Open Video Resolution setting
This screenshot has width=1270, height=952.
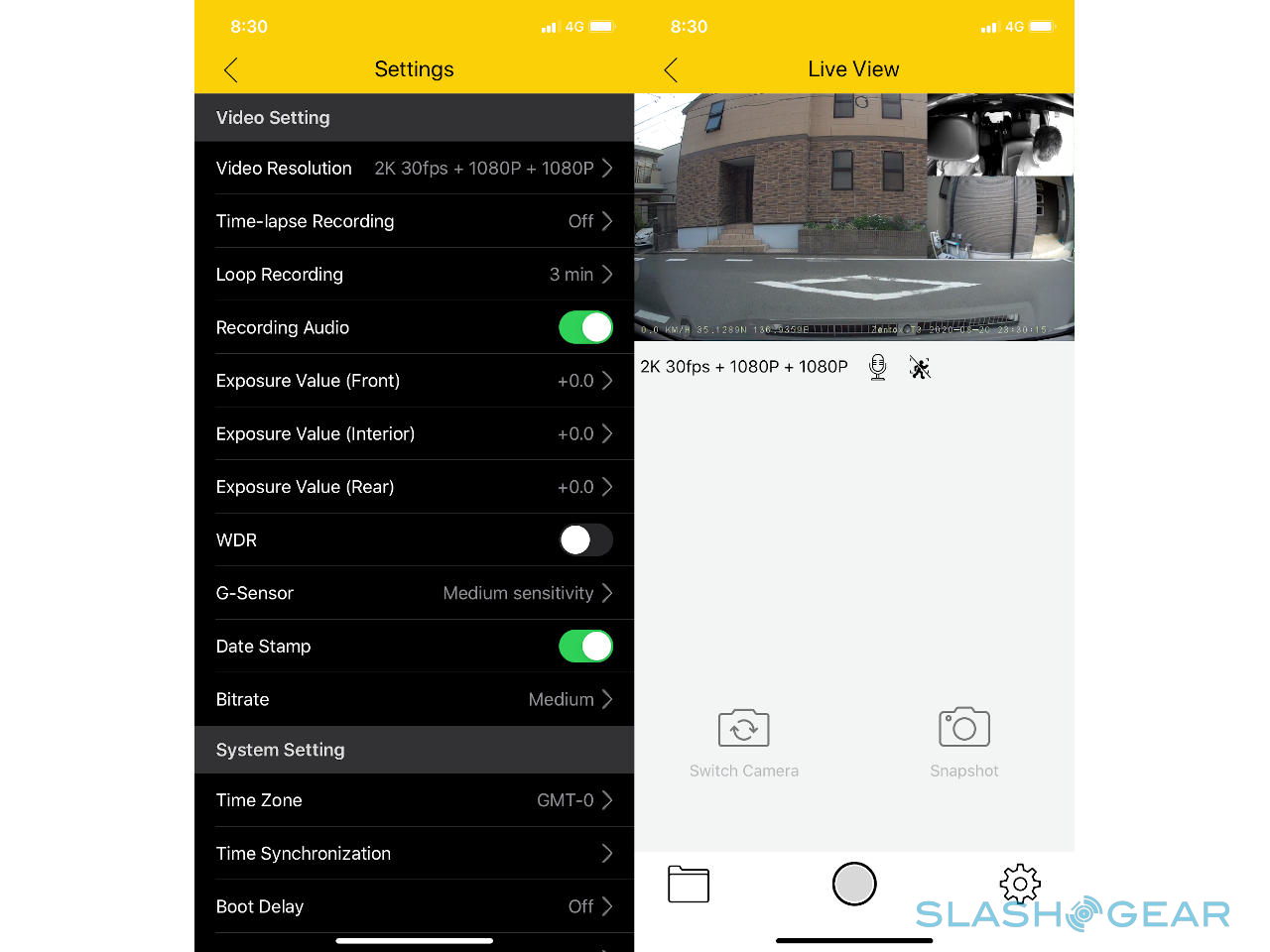coord(414,169)
